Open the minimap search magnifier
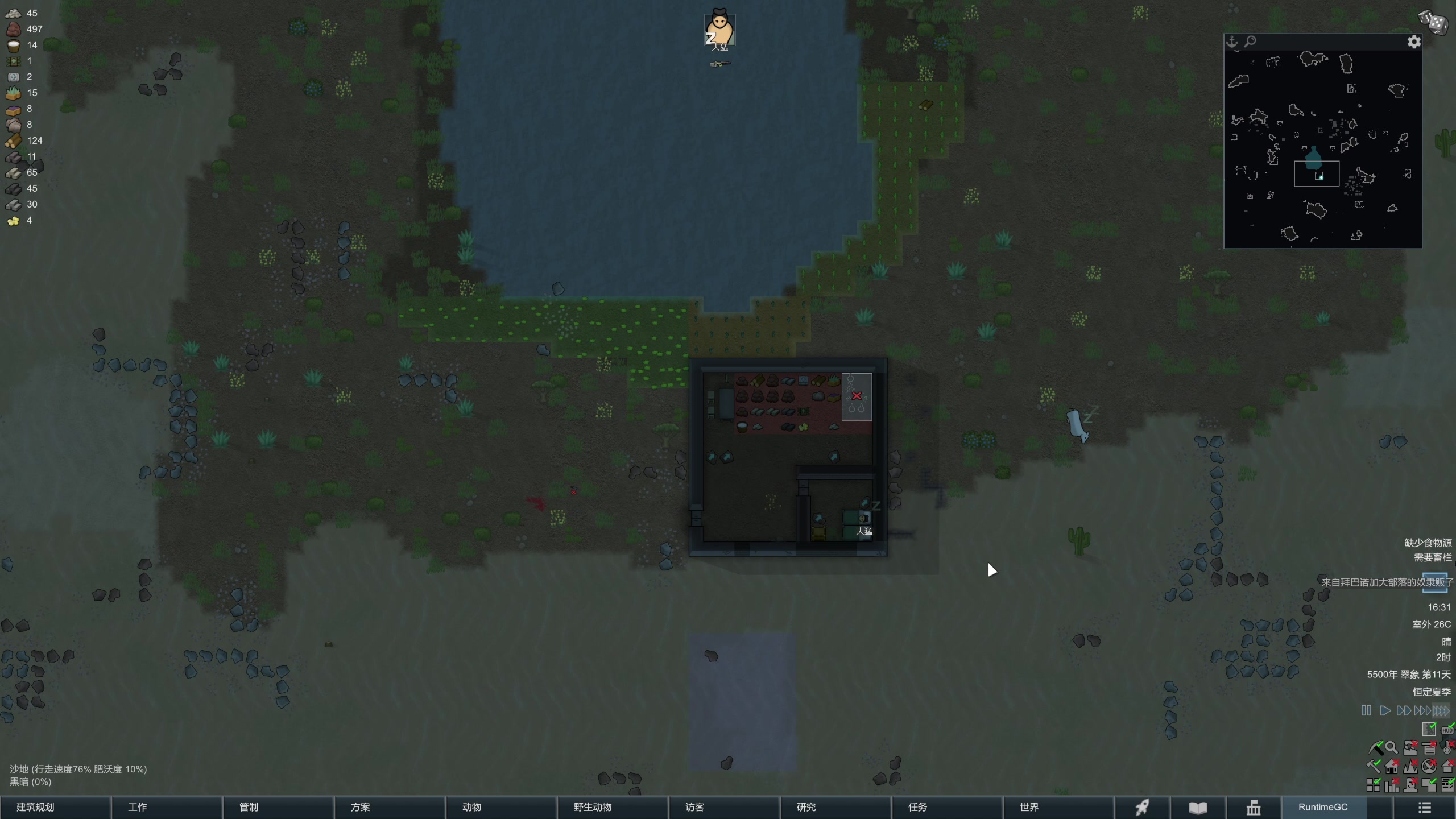1456x819 pixels. coord(1250,42)
